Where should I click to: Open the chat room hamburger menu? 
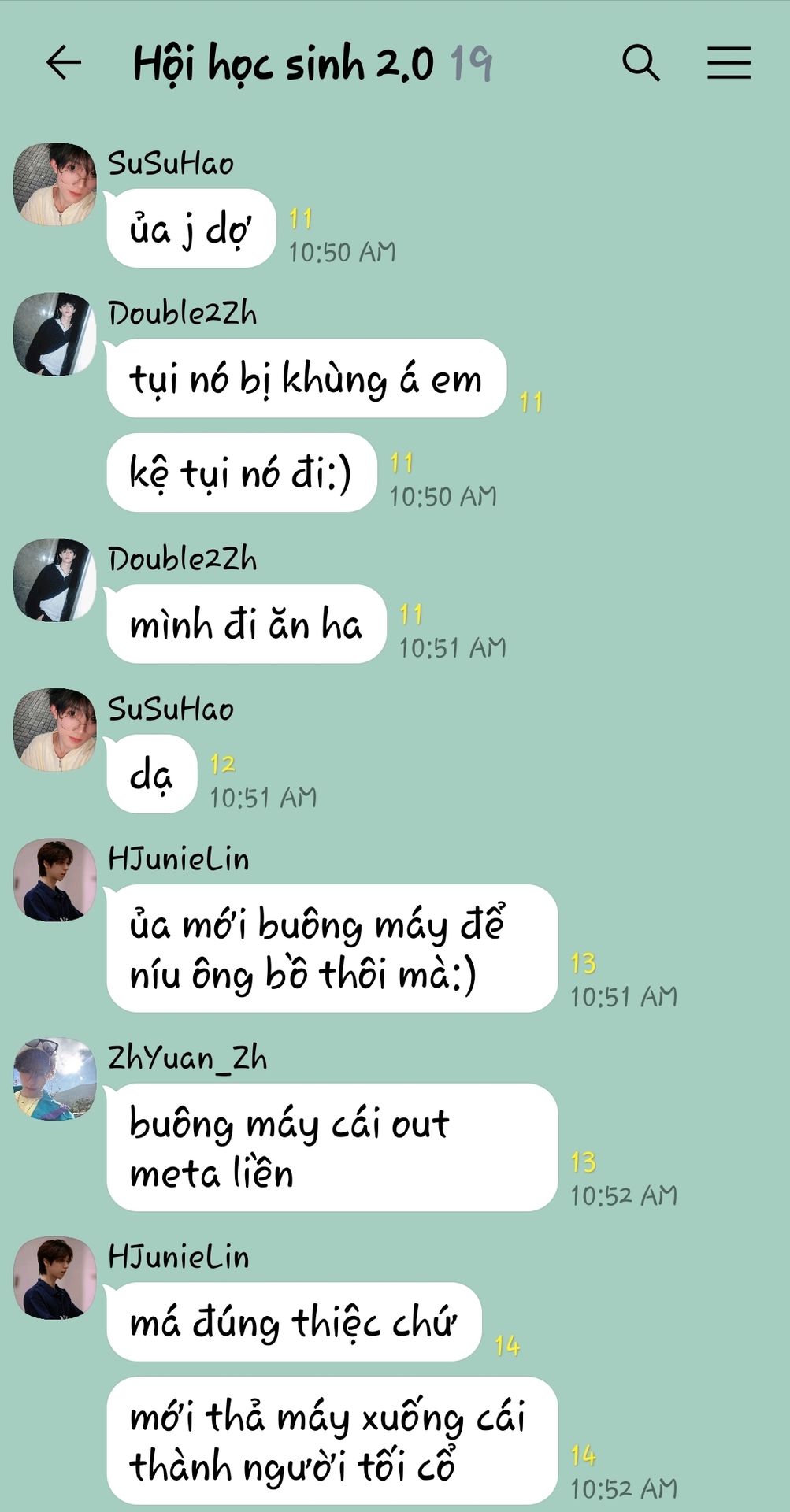pyautogui.click(x=728, y=63)
